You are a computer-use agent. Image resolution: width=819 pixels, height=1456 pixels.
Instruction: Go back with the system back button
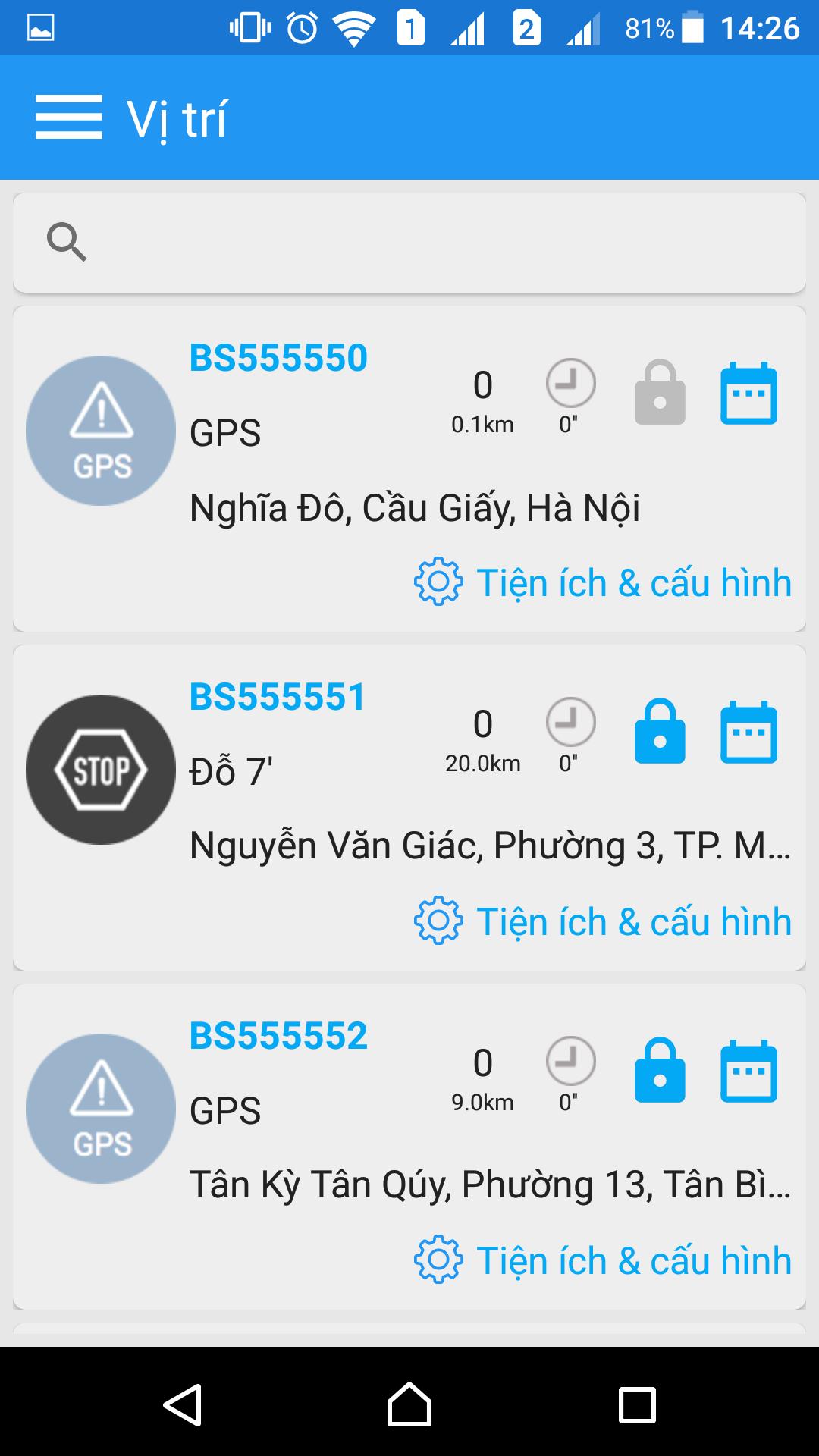[183, 1404]
